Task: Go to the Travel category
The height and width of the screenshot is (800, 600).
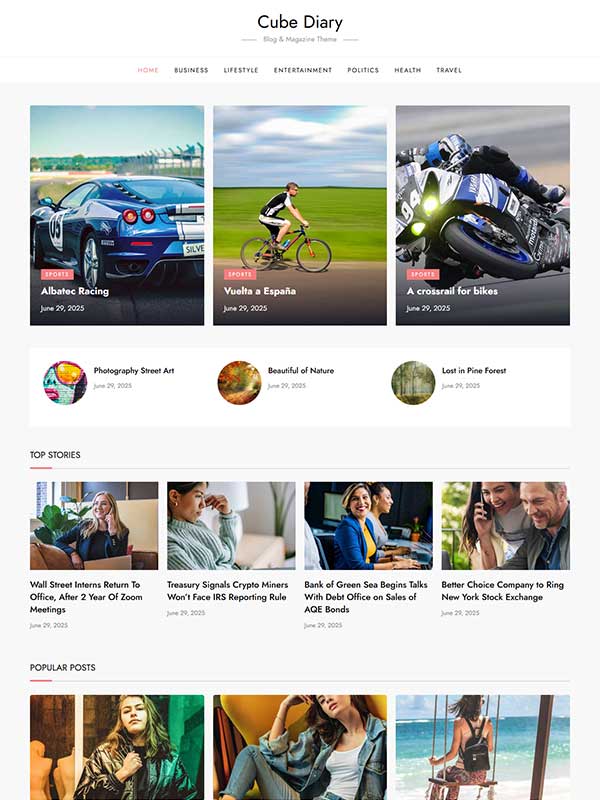Action: pyautogui.click(x=449, y=70)
